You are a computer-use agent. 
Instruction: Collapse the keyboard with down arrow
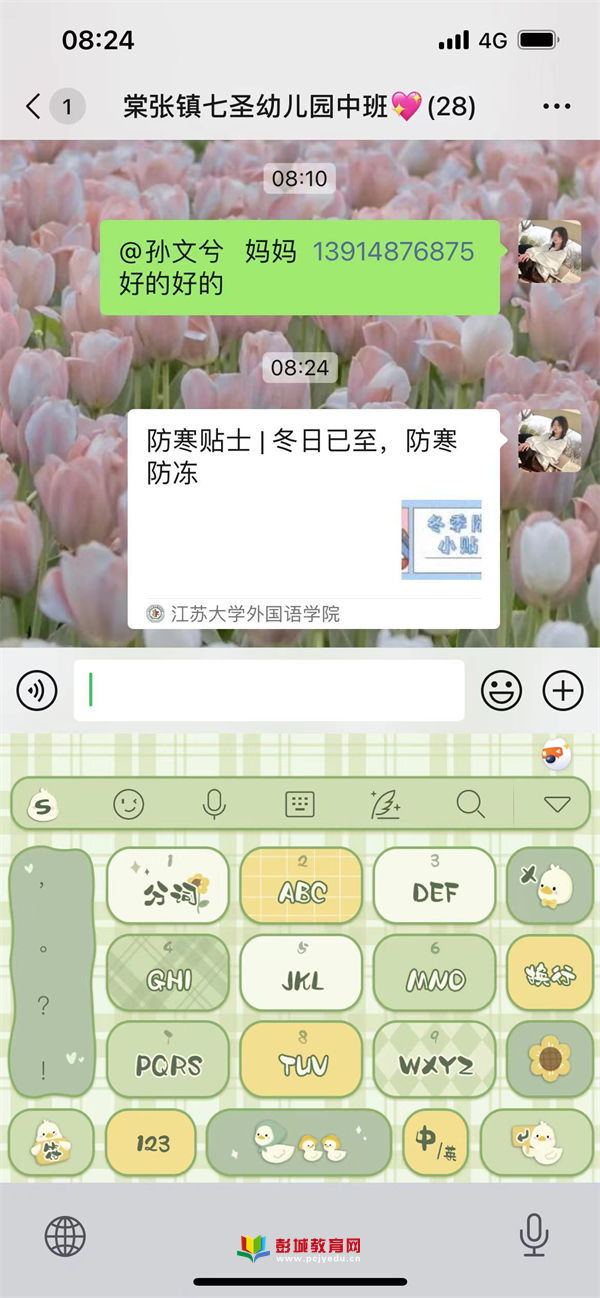[556, 804]
